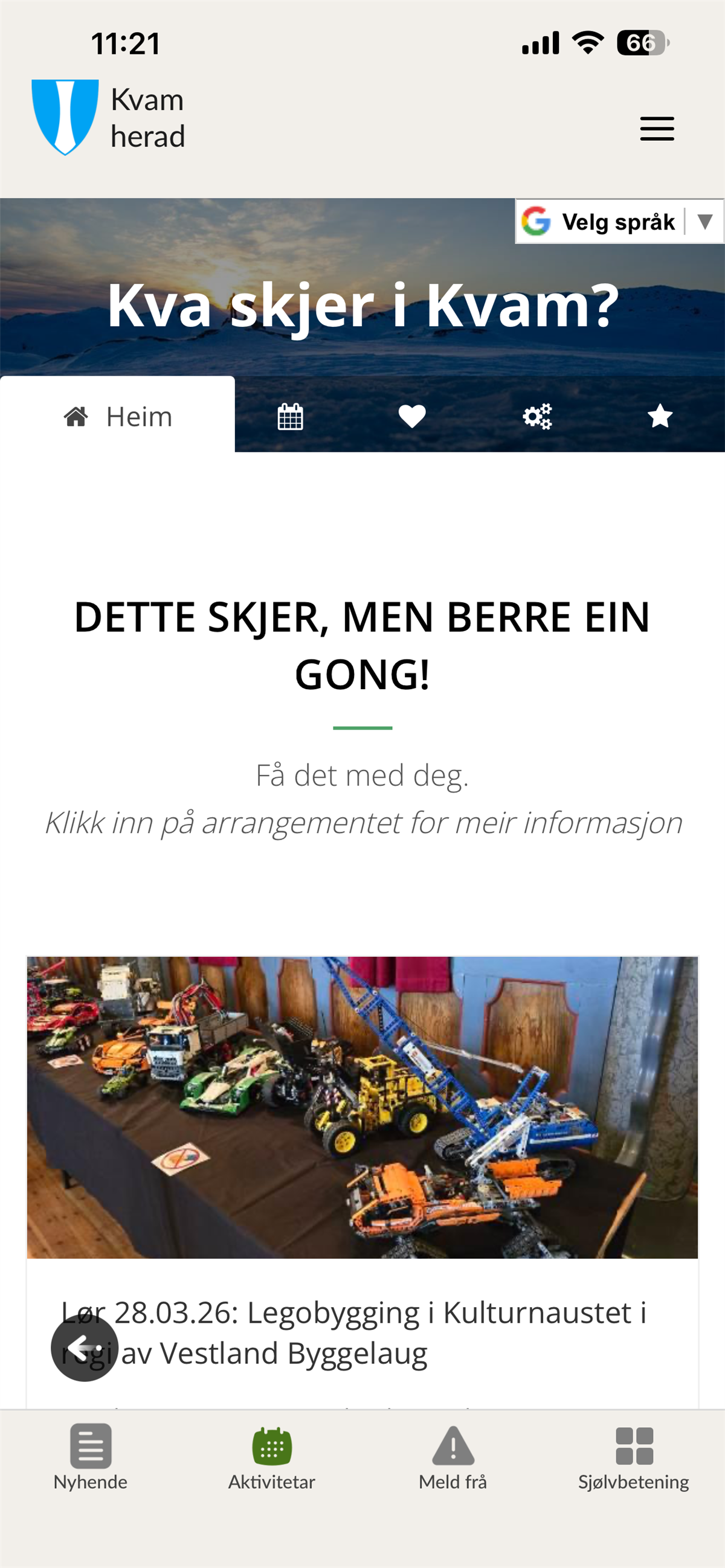Switch to the Nyhende tab

tap(91, 1456)
